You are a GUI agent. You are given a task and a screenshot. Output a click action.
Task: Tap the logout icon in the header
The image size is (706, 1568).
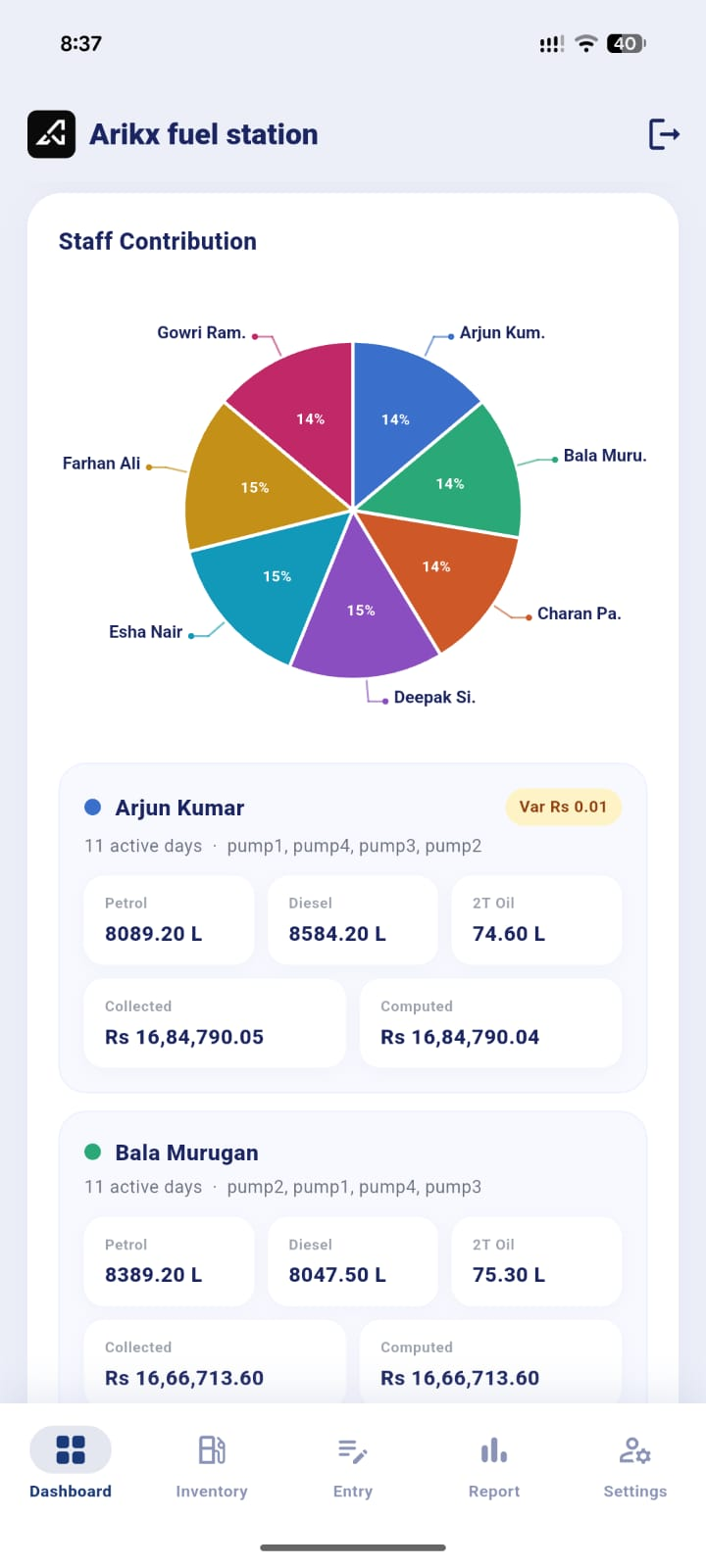[x=664, y=134]
